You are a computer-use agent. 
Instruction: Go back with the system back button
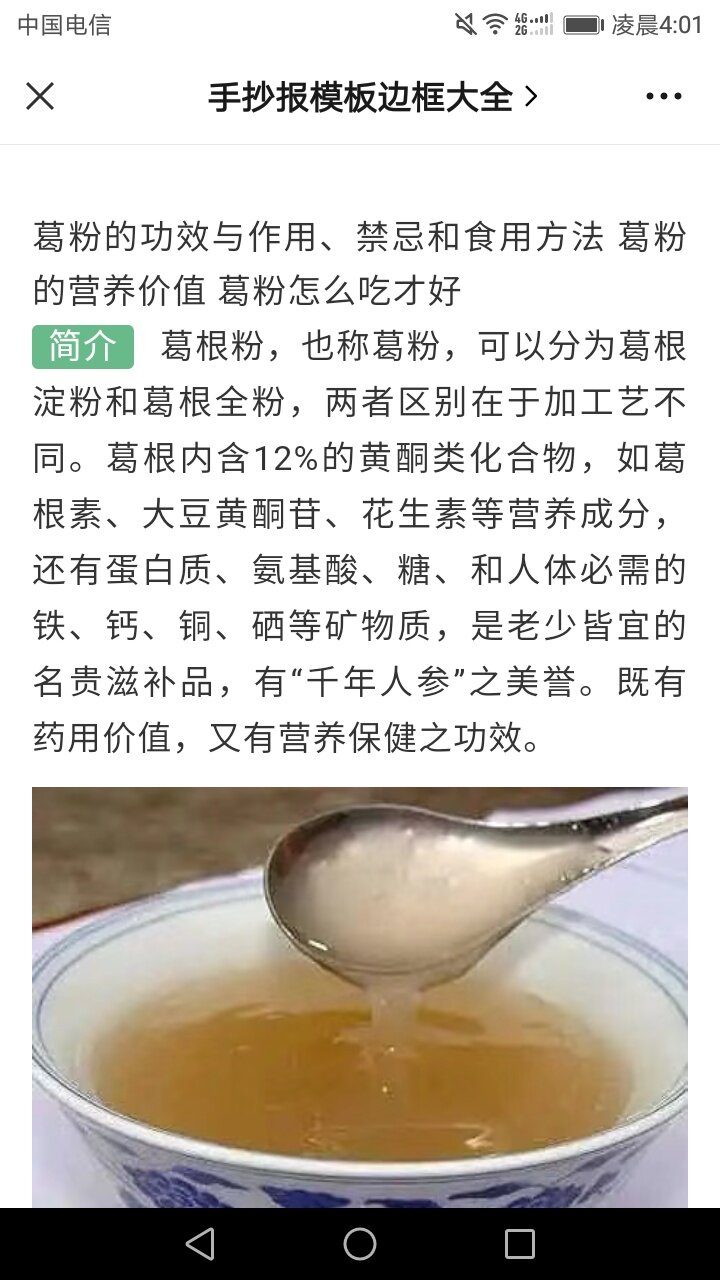tap(200, 1244)
